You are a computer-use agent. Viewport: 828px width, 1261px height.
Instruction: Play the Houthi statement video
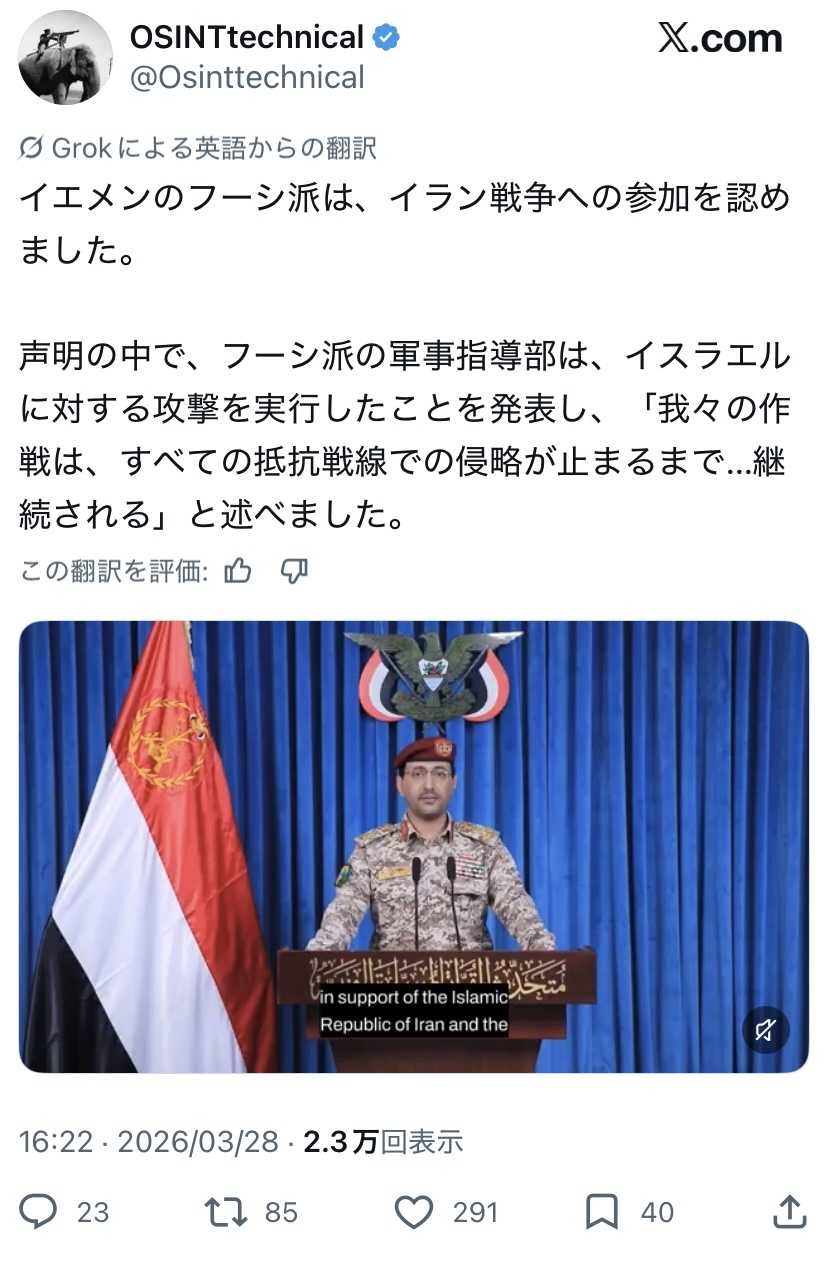coord(413,846)
